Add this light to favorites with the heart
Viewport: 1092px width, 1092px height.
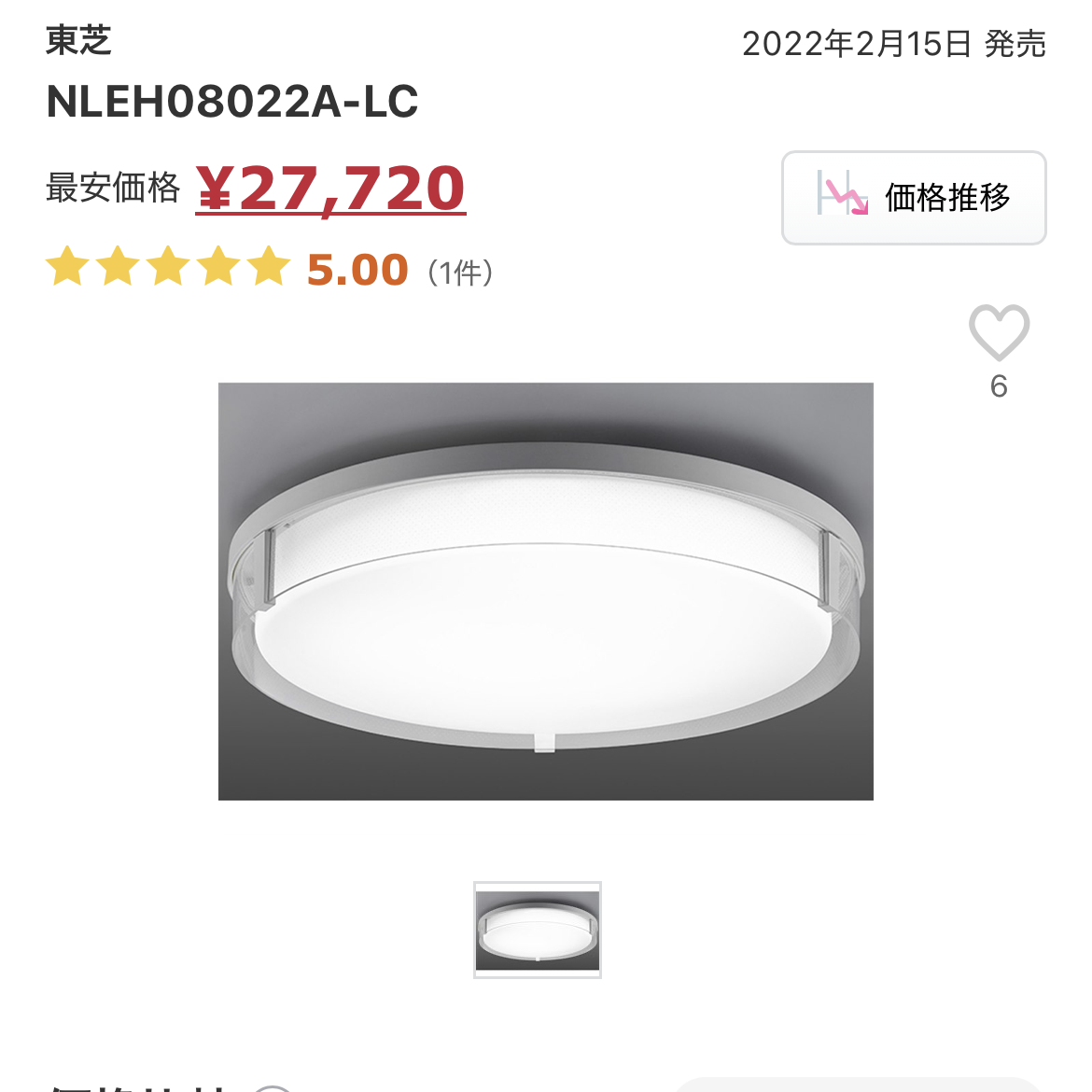[x=998, y=333]
